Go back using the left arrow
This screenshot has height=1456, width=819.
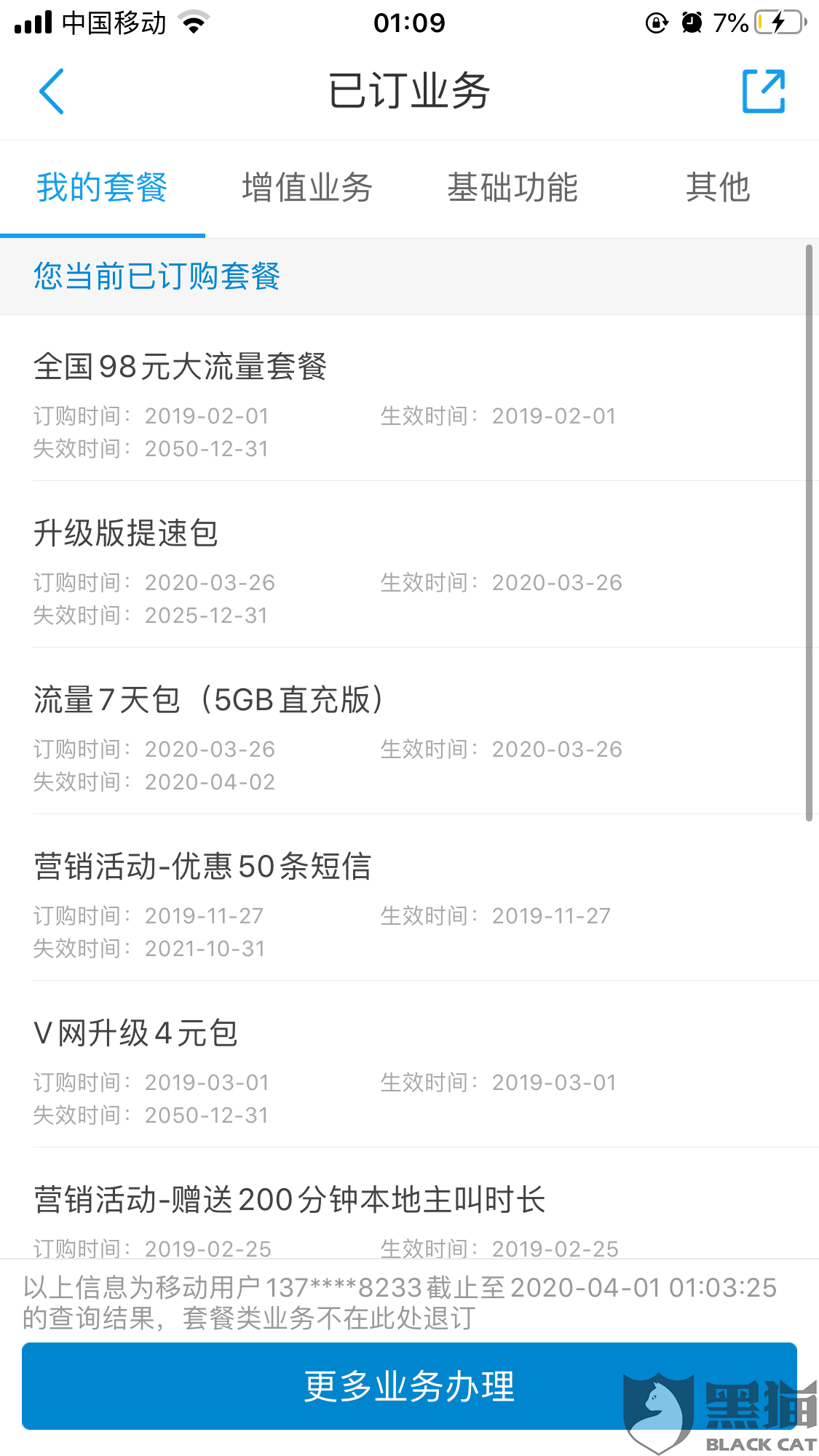click(52, 92)
